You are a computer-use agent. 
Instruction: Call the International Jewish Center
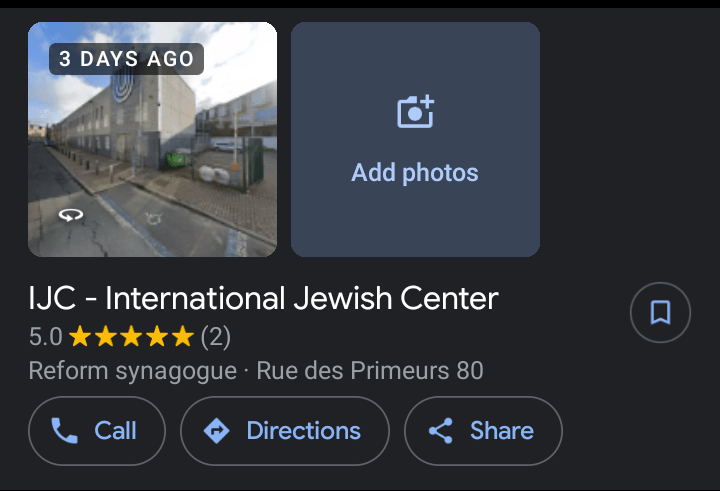pos(96,431)
